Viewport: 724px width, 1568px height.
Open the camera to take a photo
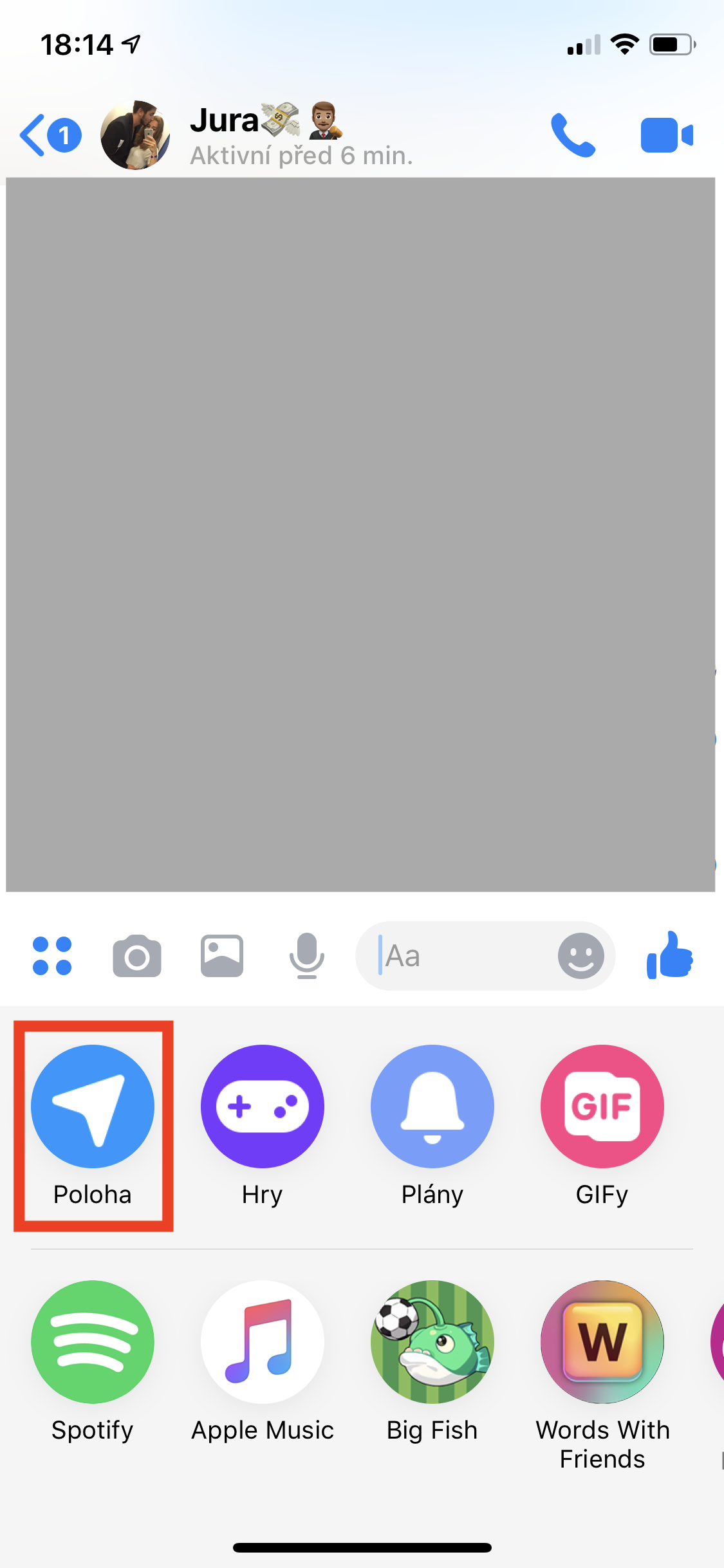click(137, 956)
